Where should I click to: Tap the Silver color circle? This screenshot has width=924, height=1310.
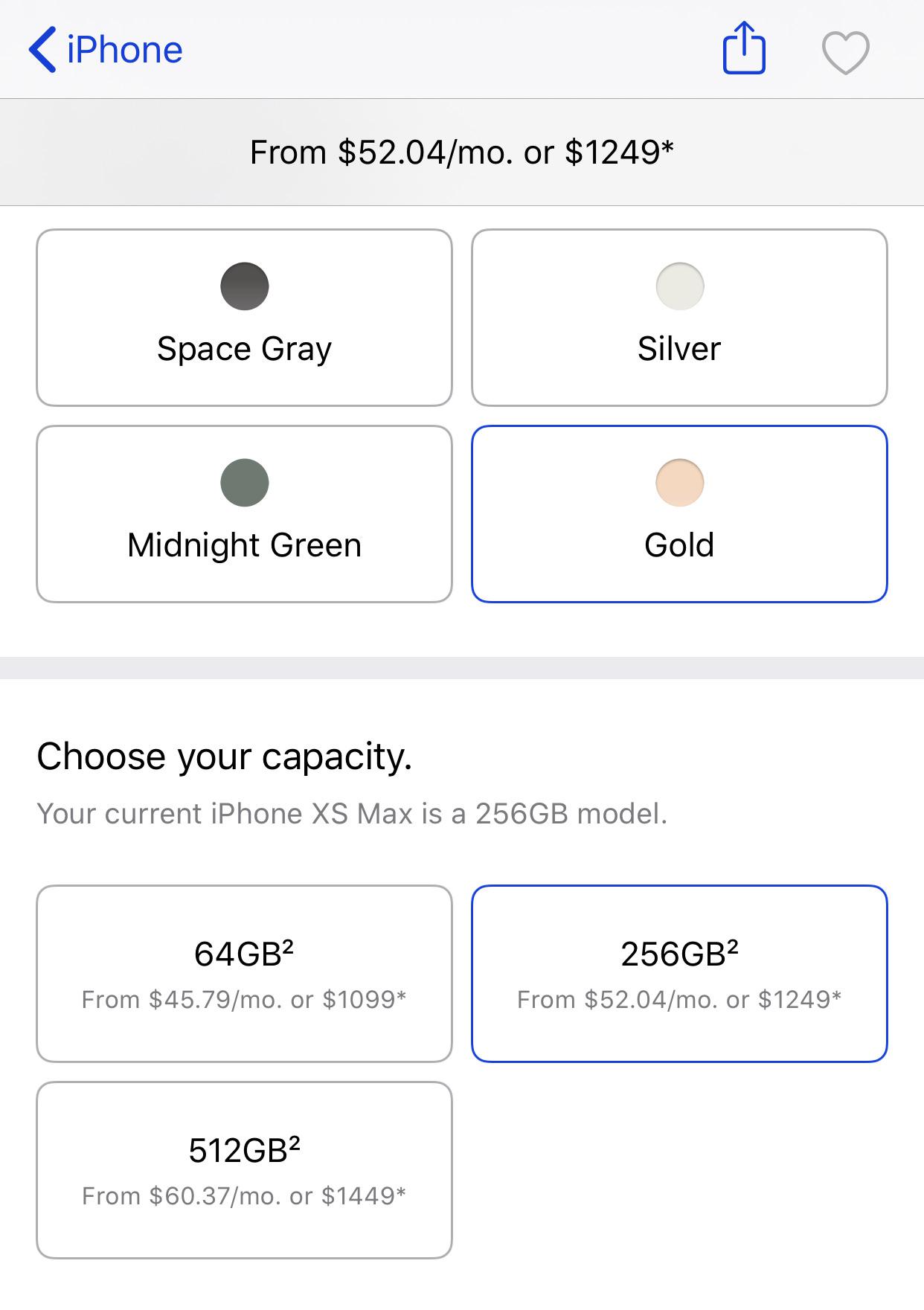point(678,288)
